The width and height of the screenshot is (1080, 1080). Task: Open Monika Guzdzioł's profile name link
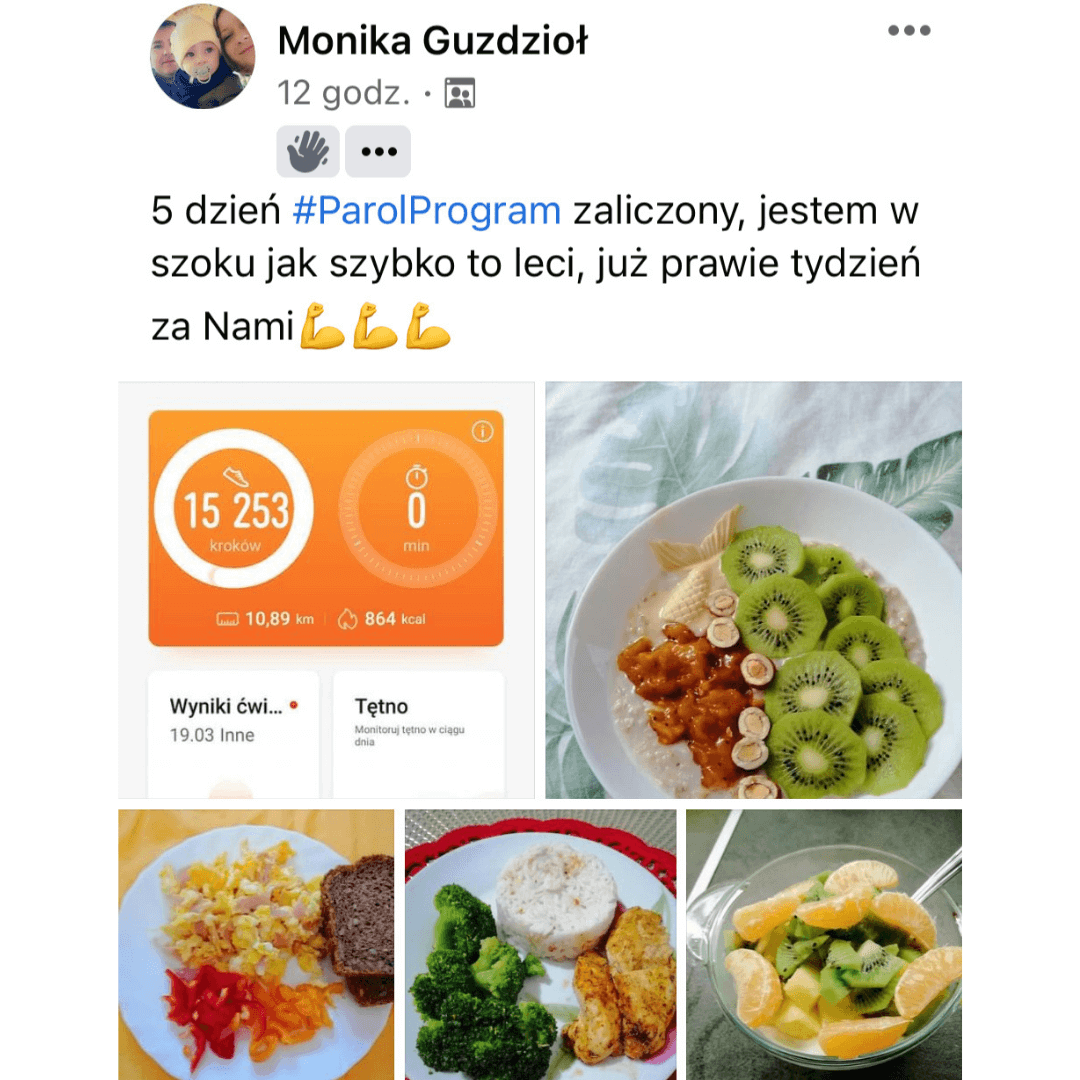tap(433, 41)
